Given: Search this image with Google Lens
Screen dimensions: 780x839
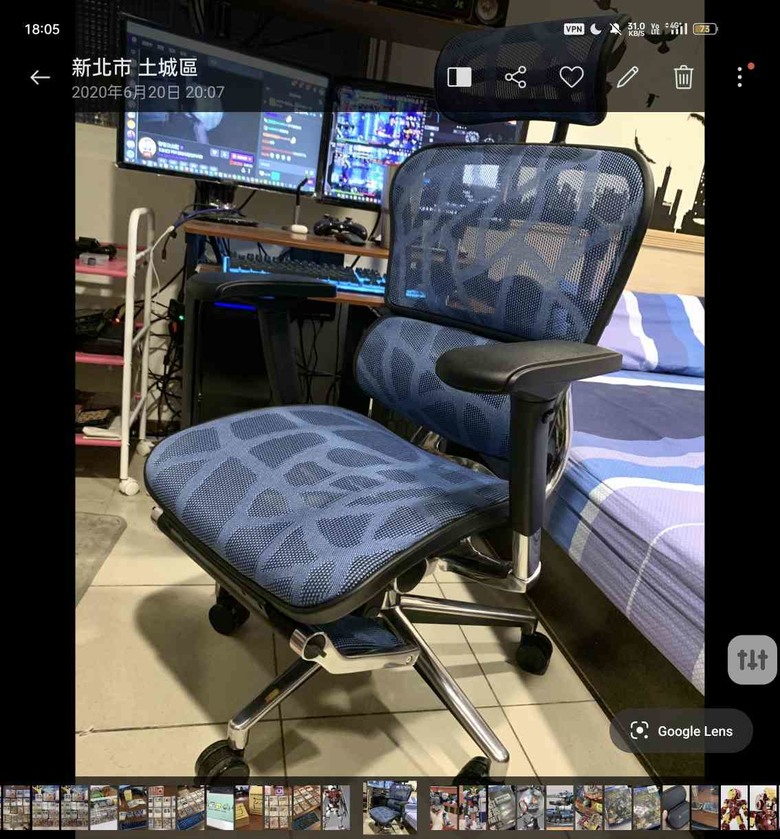Looking at the screenshot, I should (x=681, y=731).
